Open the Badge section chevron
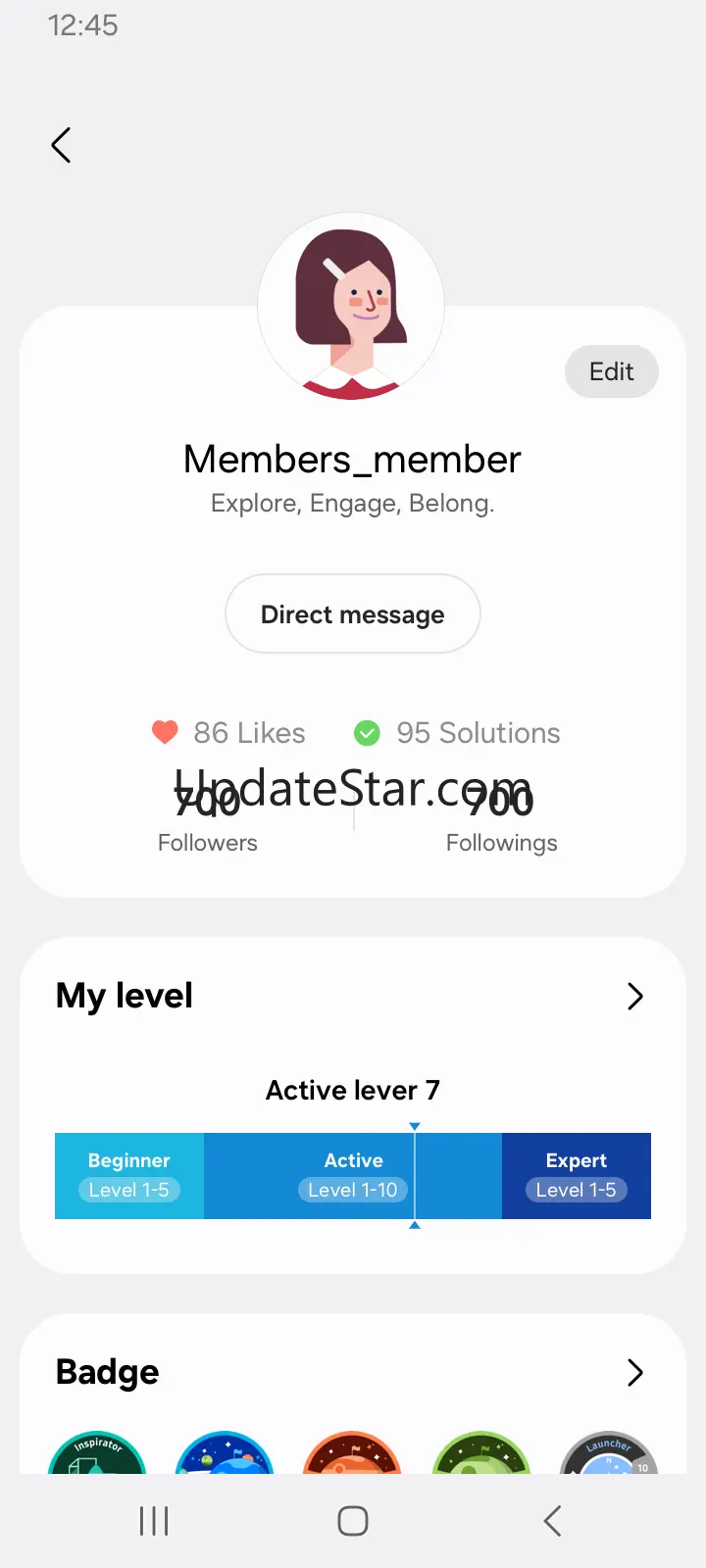Screen dimensions: 706x1568 (634, 1373)
